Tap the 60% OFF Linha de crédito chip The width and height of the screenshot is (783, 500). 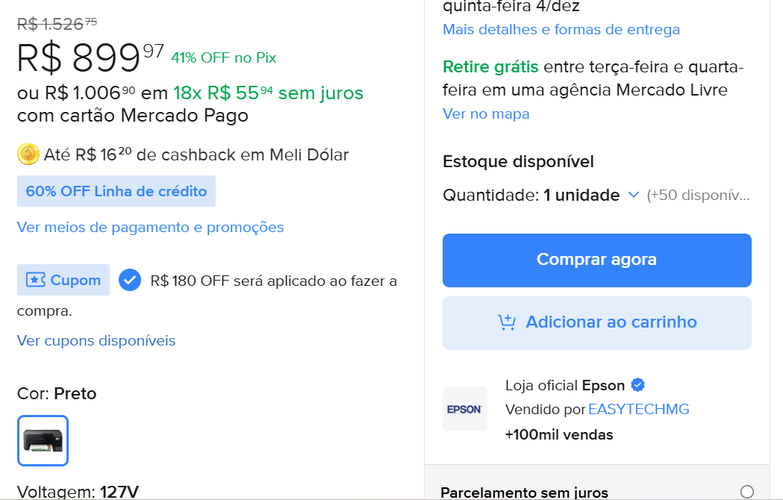click(116, 191)
